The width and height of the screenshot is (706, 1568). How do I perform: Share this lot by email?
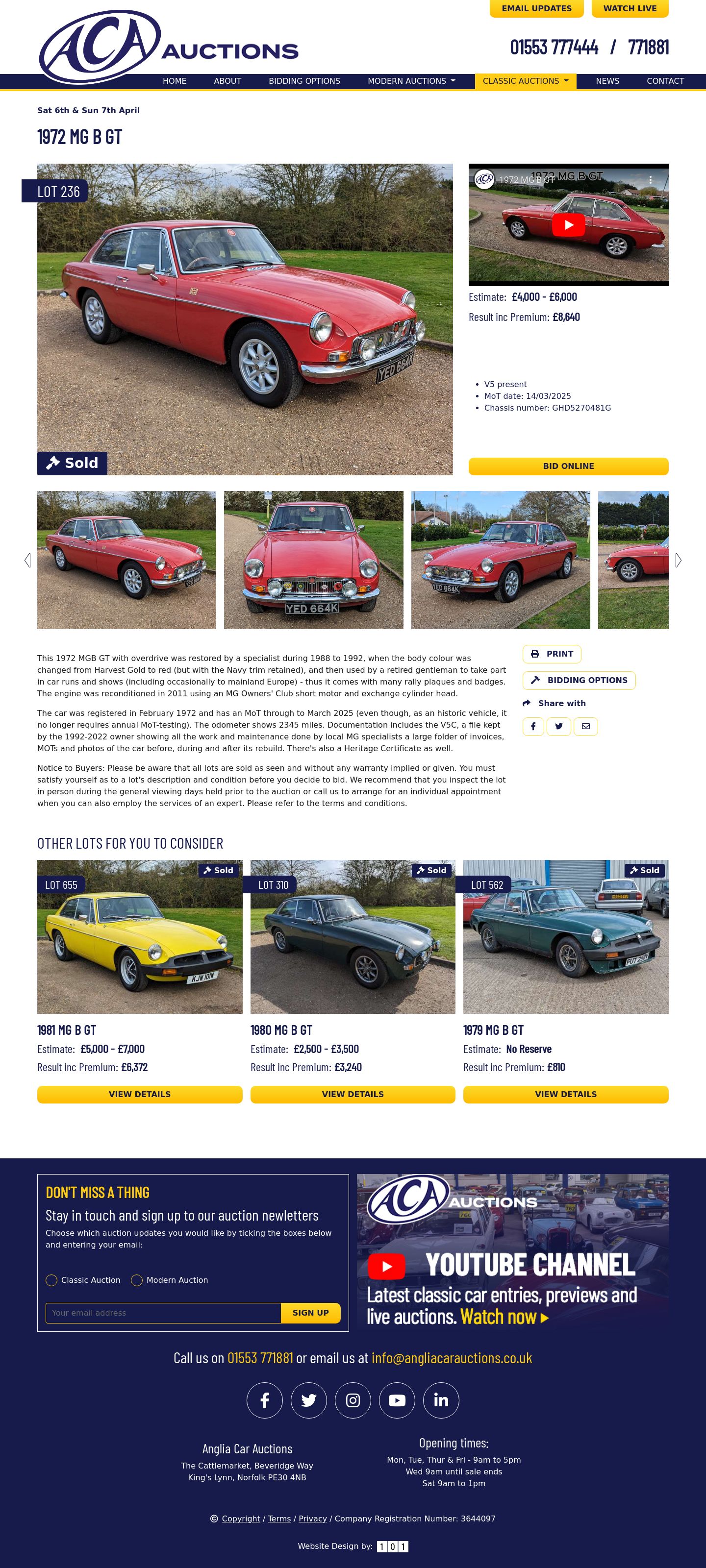click(585, 726)
